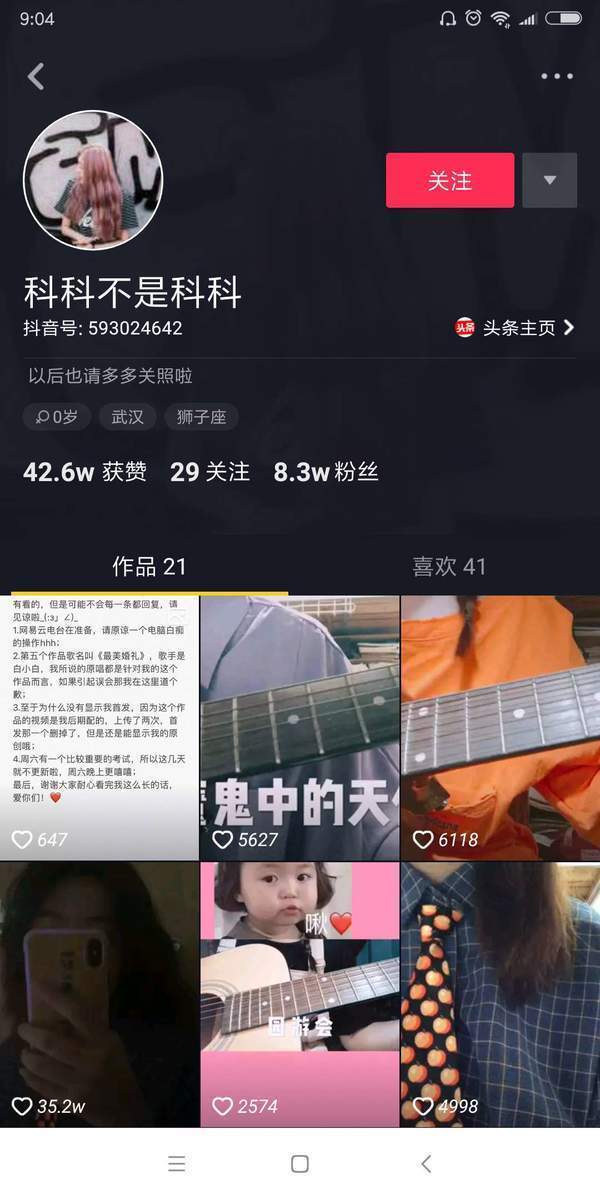View the profile avatar picture
The width and height of the screenshot is (600, 1200).
click(x=93, y=180)
